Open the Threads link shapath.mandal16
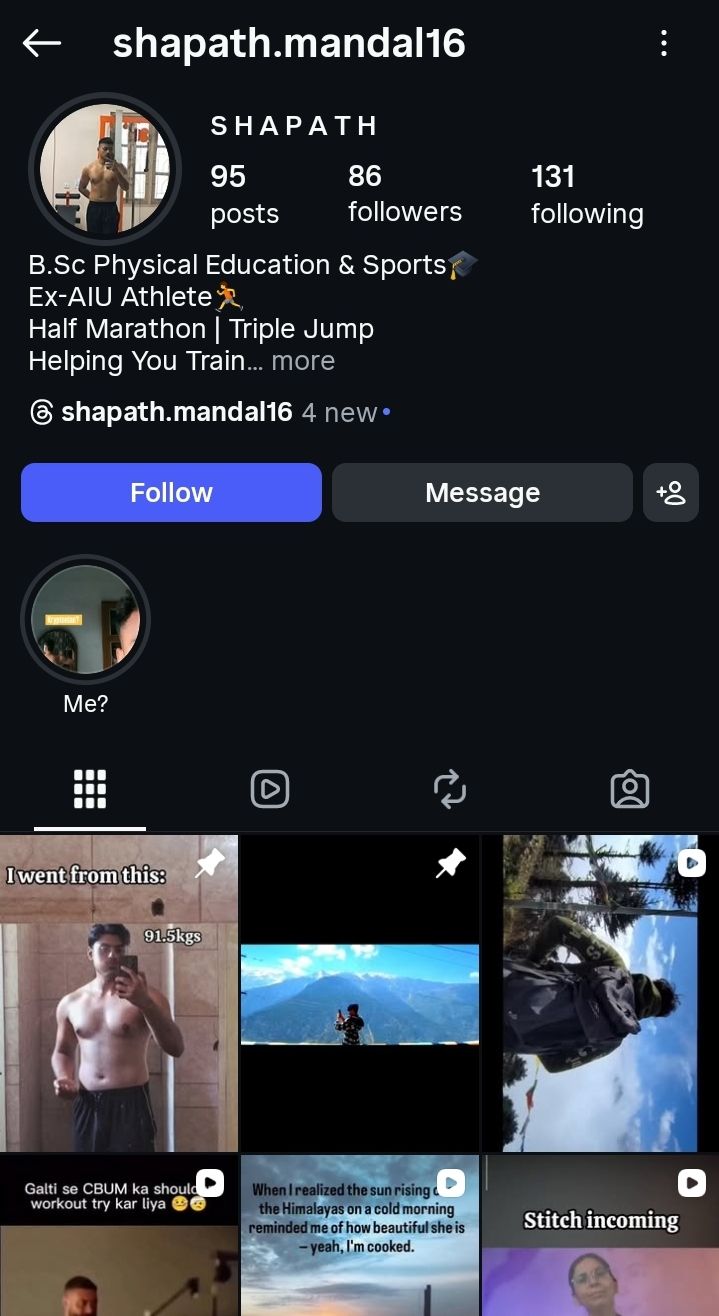This screenshot has height=1316, width=719. click(x=176, y=412)
